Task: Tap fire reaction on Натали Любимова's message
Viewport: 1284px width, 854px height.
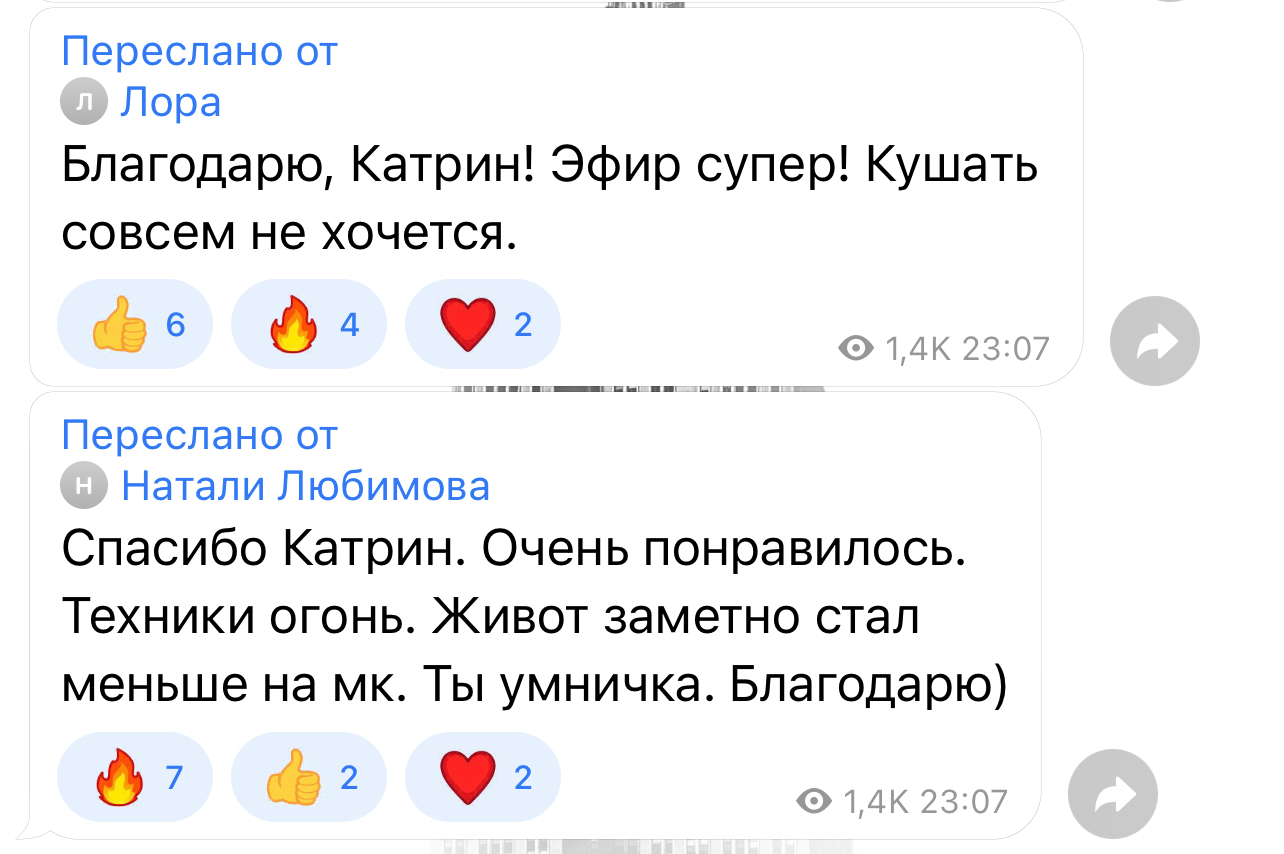Action: click(x=135, y=777)
